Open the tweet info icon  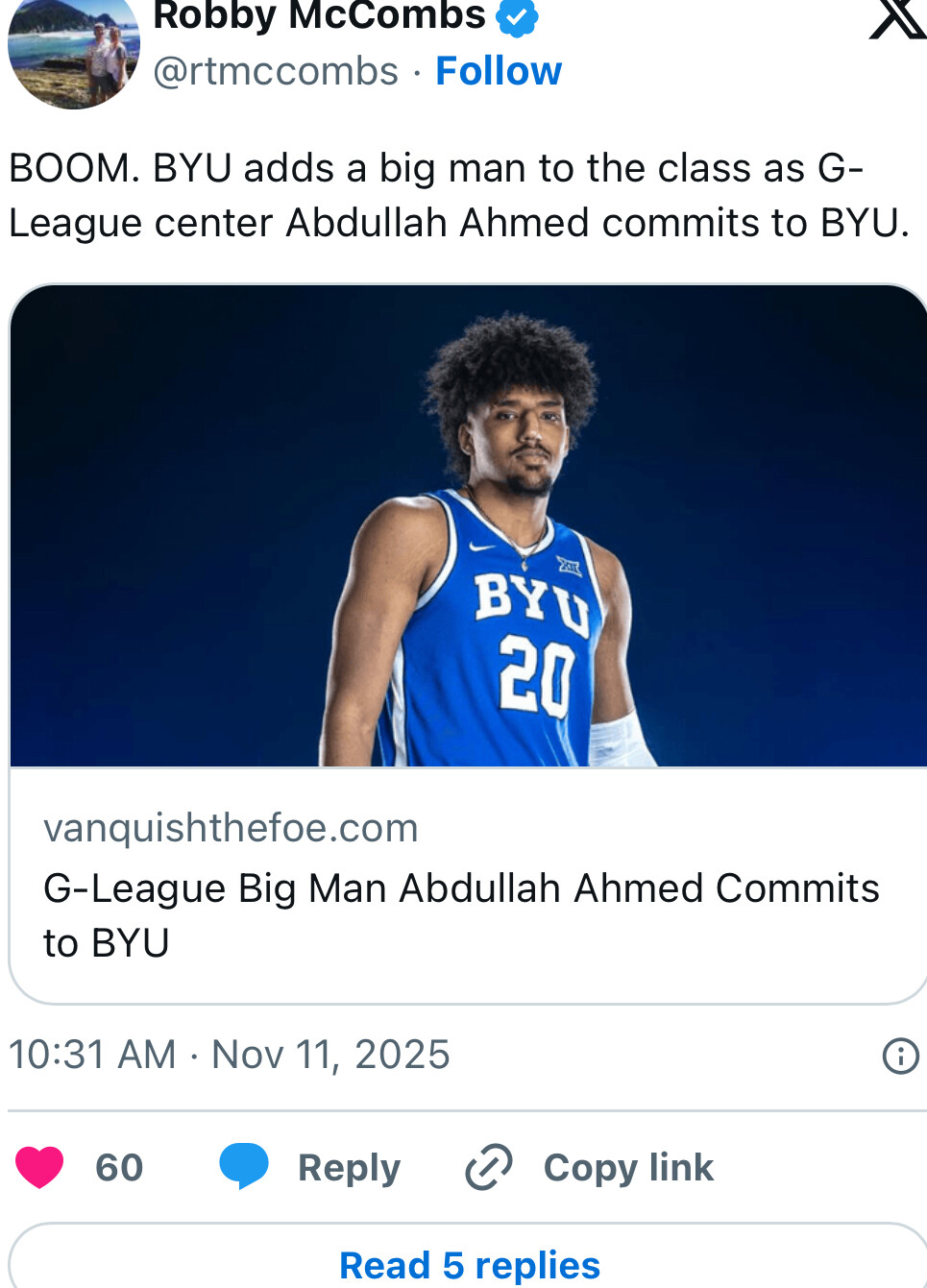(x=900, y=1056)
